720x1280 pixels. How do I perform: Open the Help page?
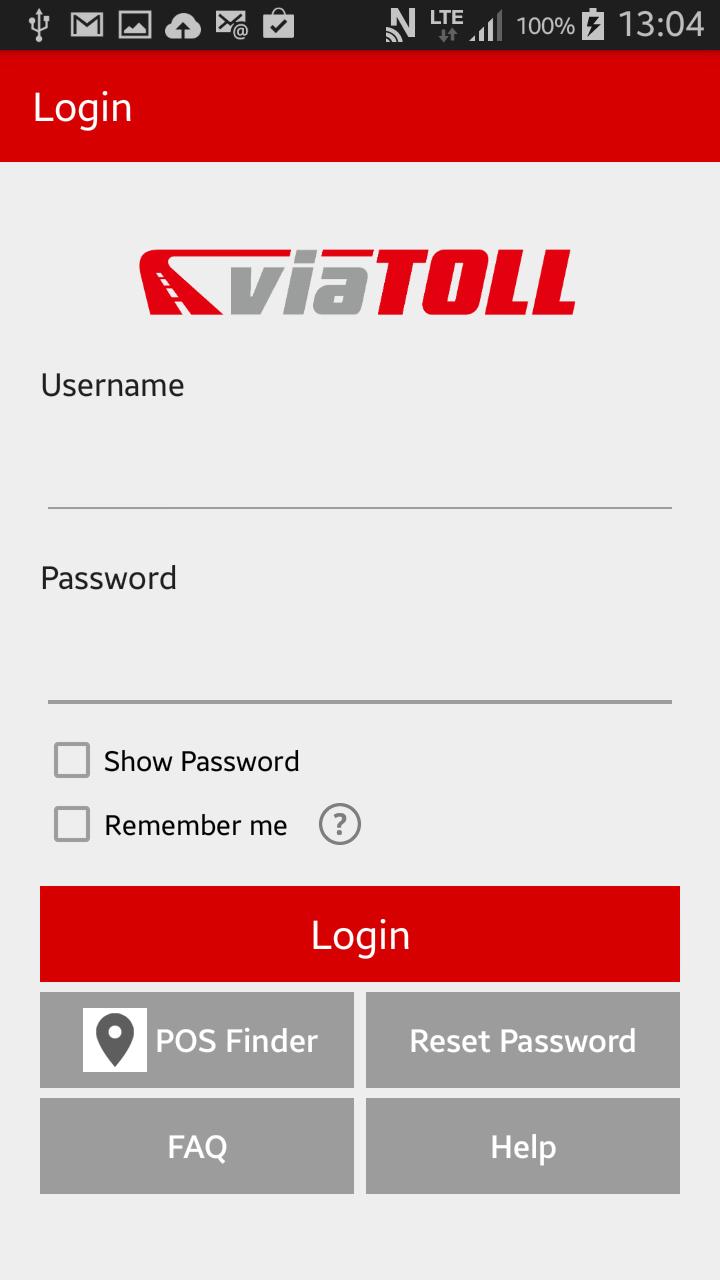tap(522, 1146)
